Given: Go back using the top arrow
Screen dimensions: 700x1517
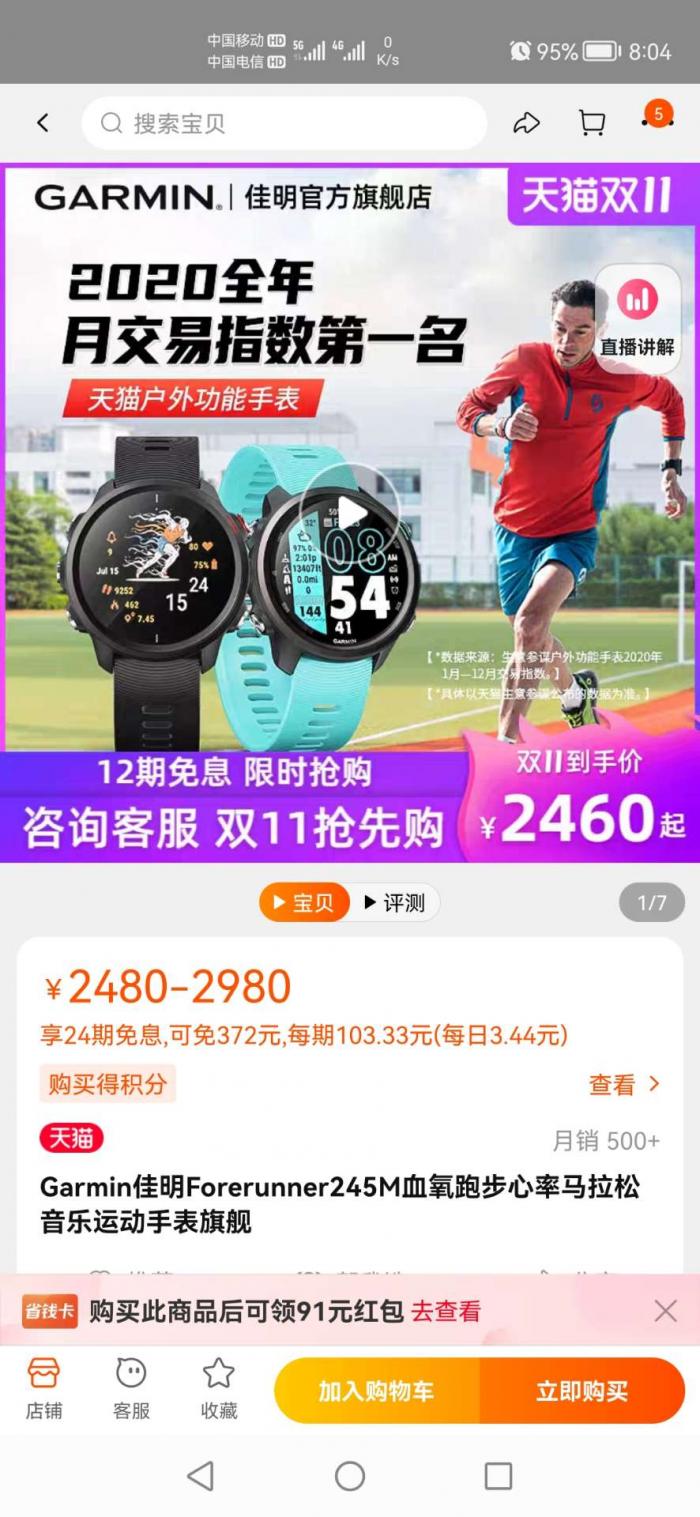Looking at the screenshot, I should 42,123.
